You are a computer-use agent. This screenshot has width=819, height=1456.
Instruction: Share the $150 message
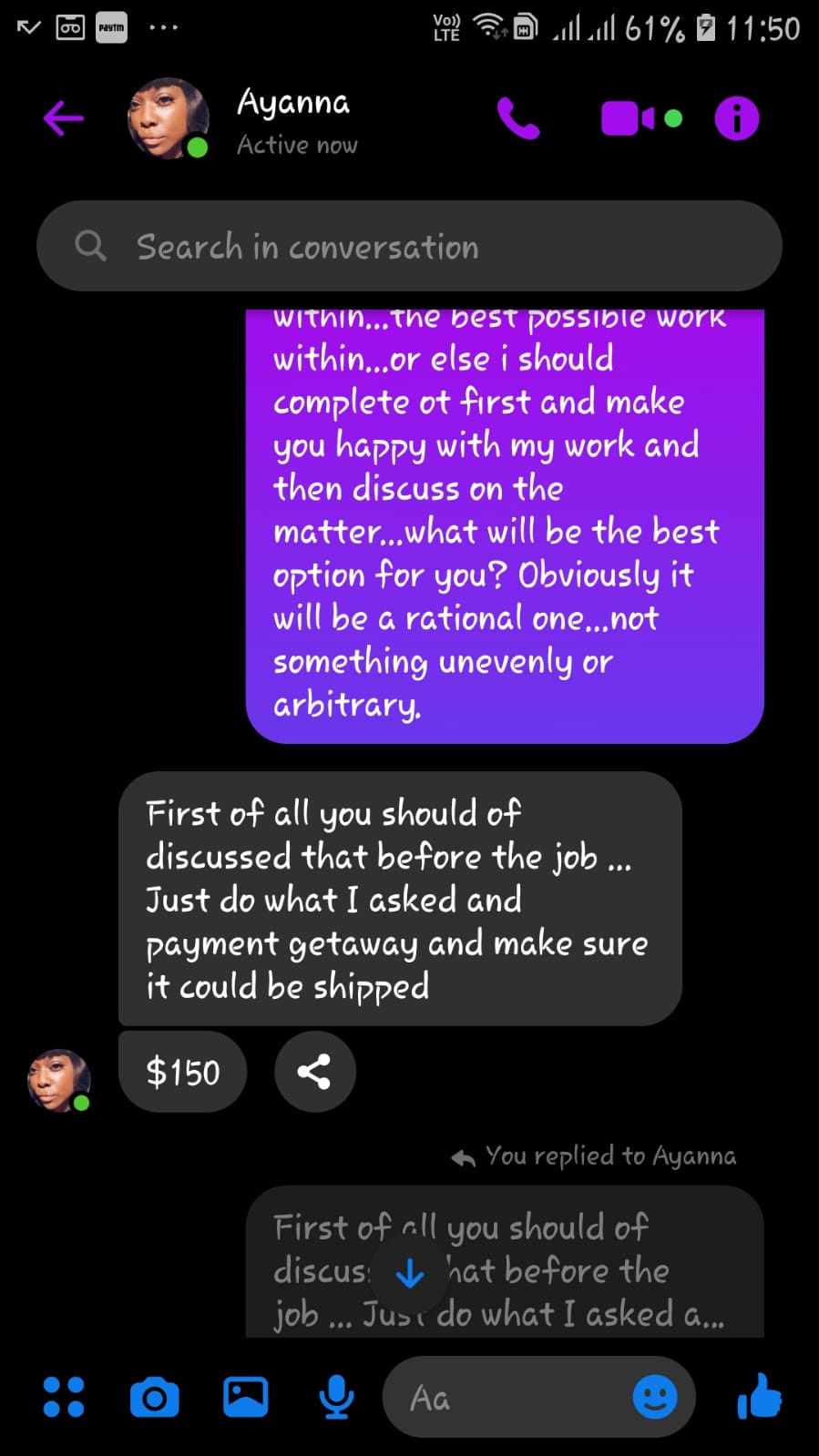pos(314,1072)
